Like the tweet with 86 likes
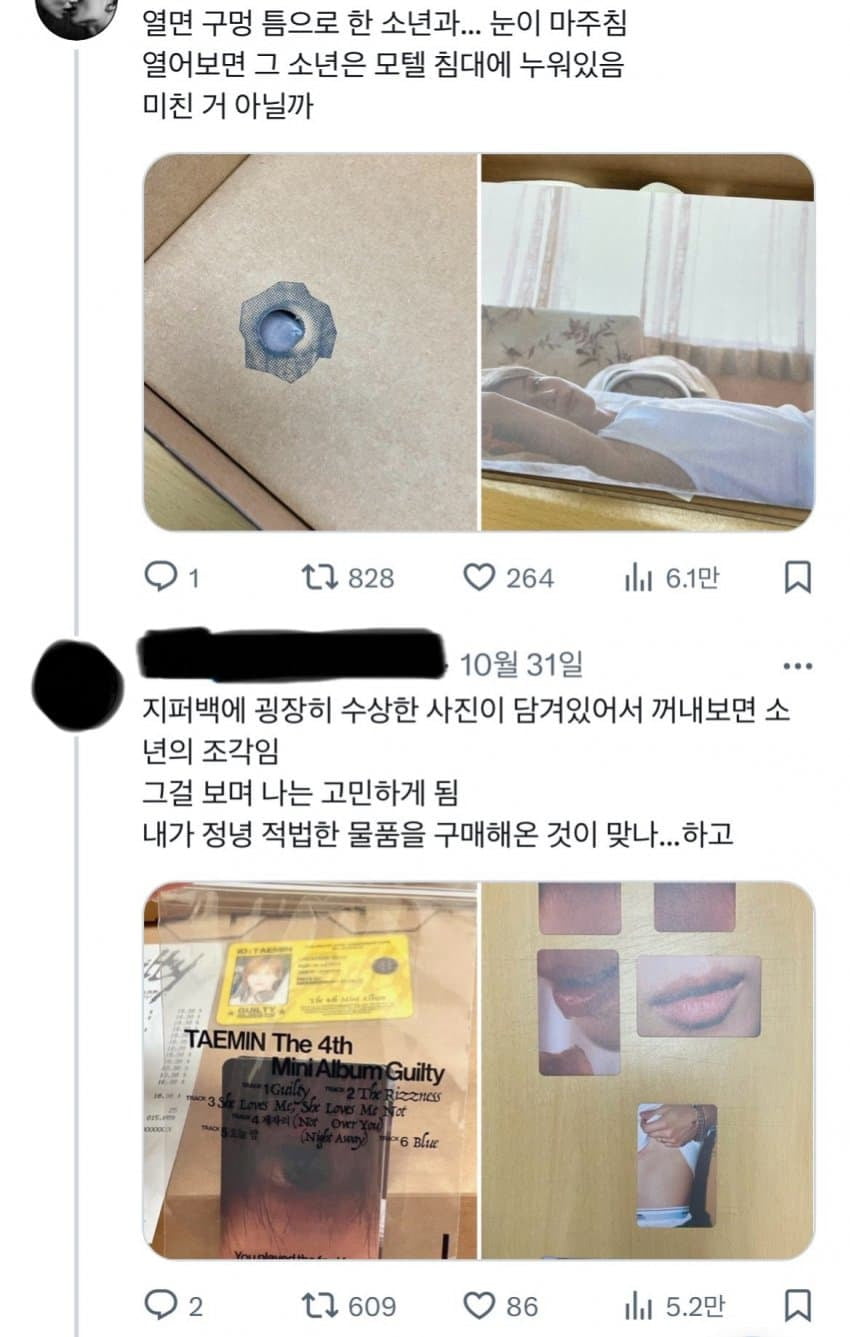The width and height of the screenshot is (850, 1337). click(x=482, y=1306)
